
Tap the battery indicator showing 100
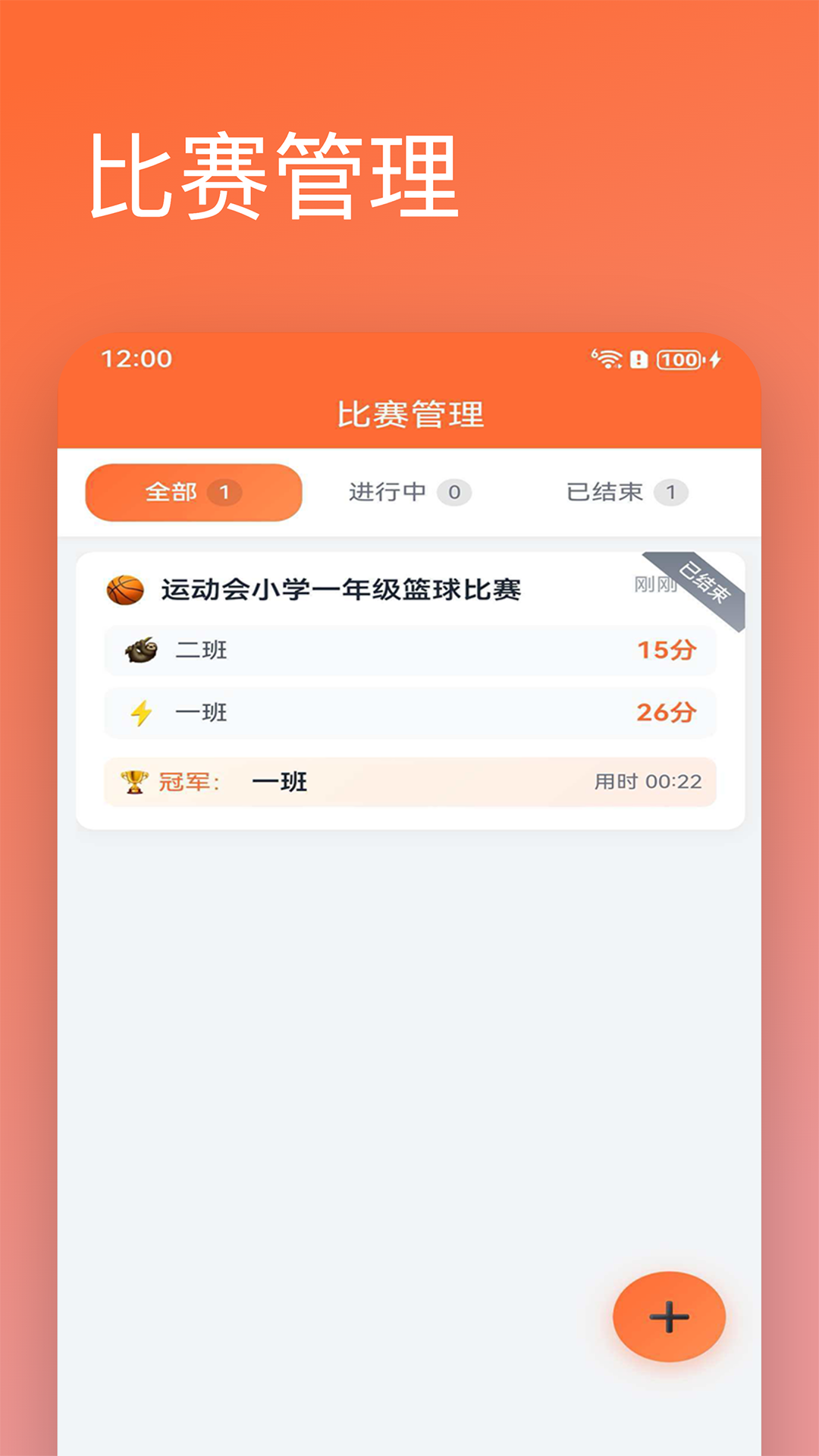(679, 361)
